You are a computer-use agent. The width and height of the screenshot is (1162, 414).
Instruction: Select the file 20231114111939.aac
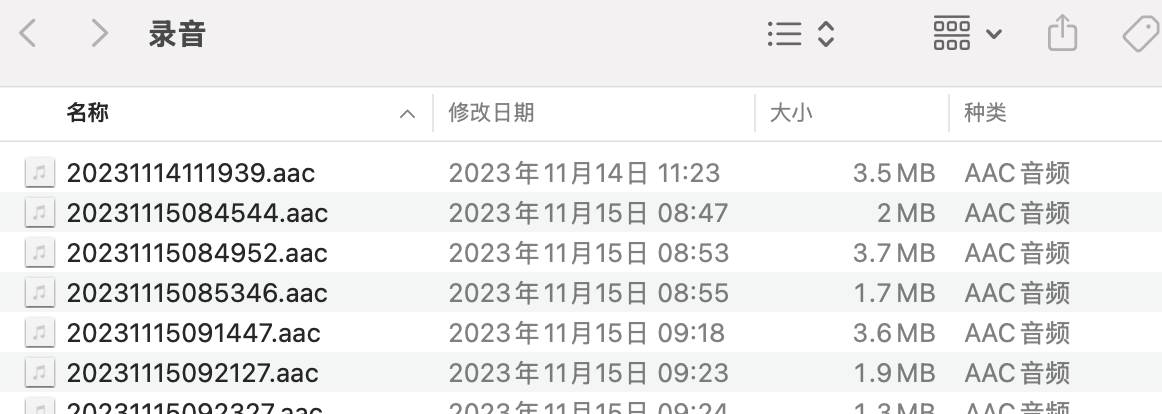[190, 174]
